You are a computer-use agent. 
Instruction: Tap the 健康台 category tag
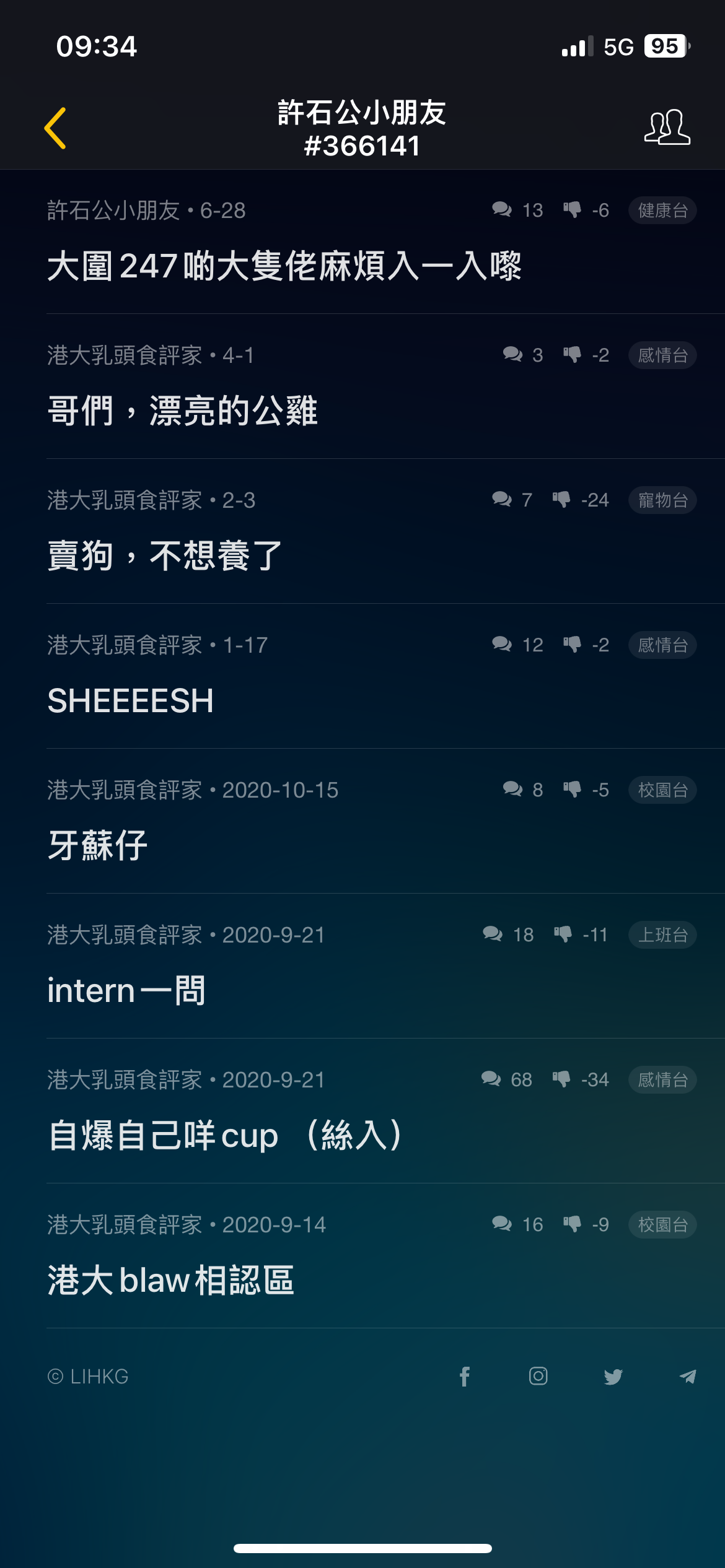(x=662, y=211)
